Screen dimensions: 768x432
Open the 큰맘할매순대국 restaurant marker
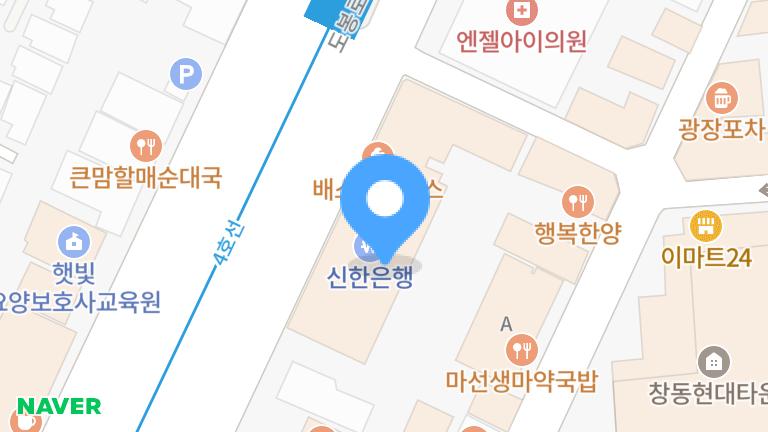pos(147,147)
